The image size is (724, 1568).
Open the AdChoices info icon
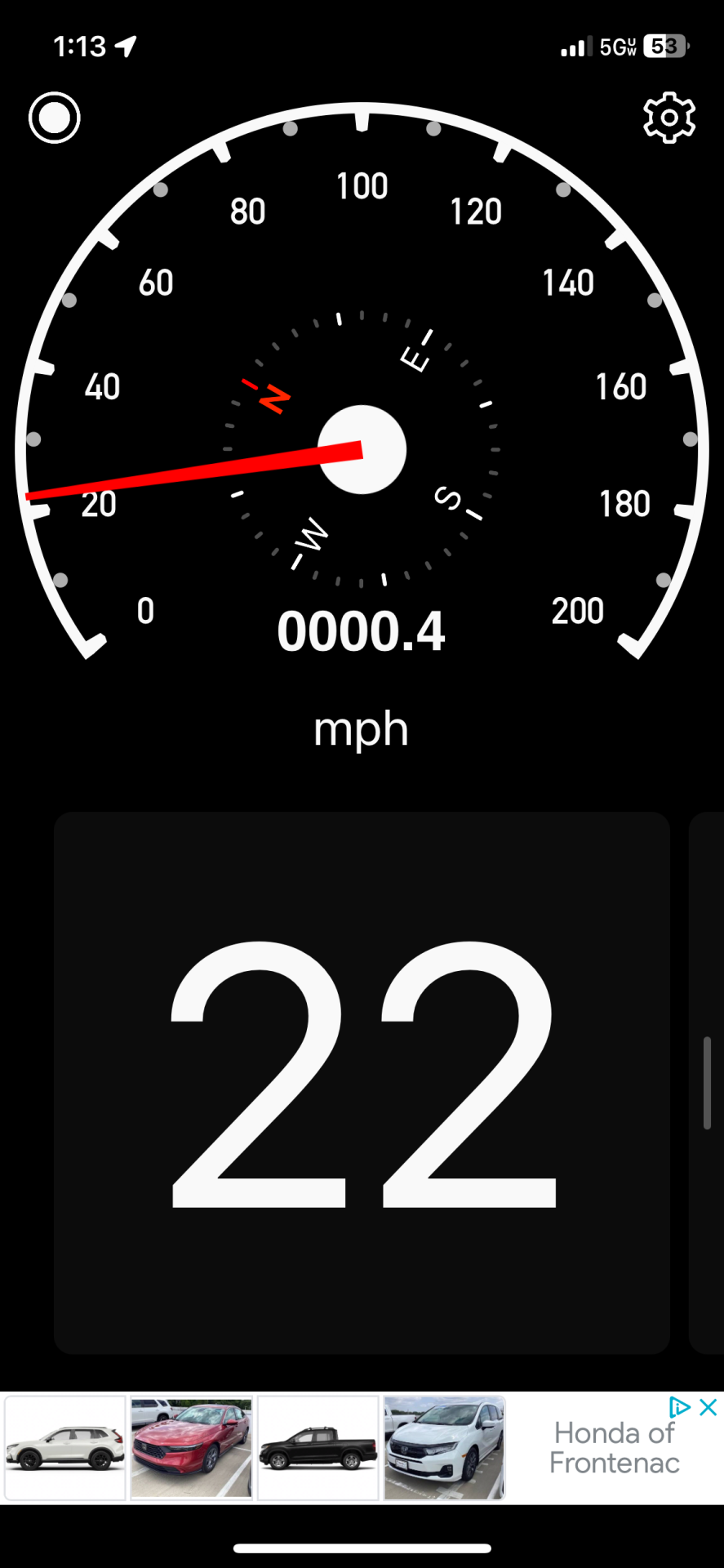pyautogui.click(x=680, y=1407)
